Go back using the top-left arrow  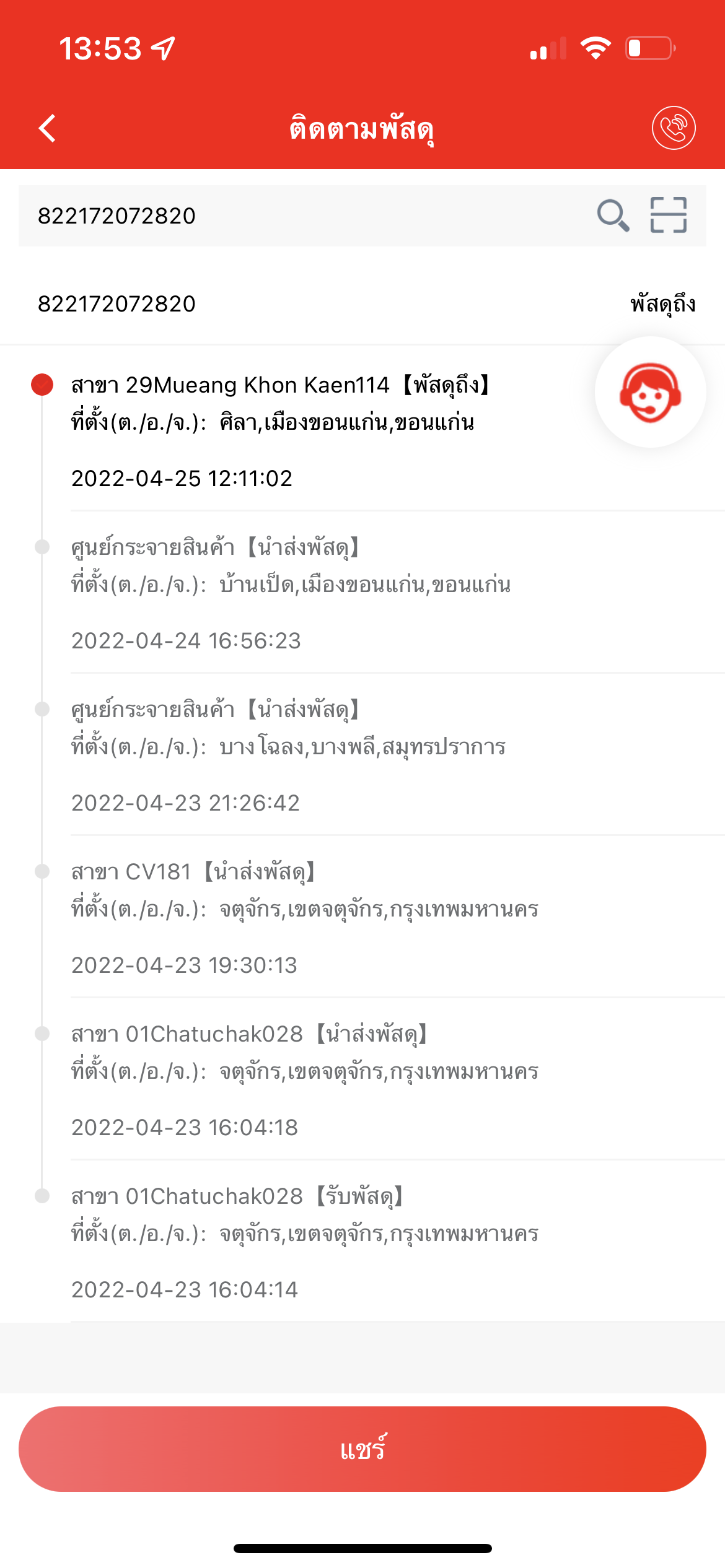click(x=48, y=128)
